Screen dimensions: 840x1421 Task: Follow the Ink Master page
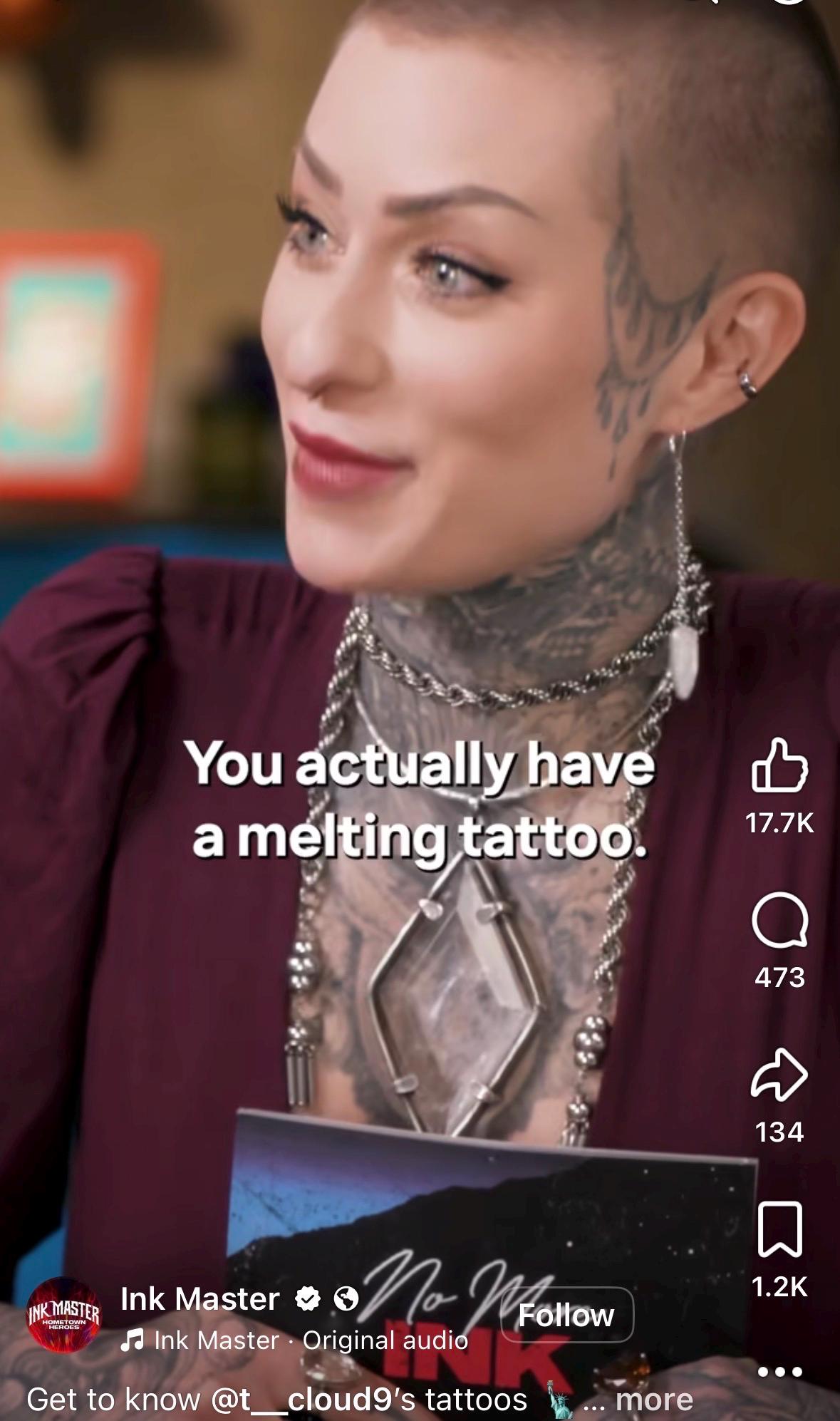coord(567,1315)
